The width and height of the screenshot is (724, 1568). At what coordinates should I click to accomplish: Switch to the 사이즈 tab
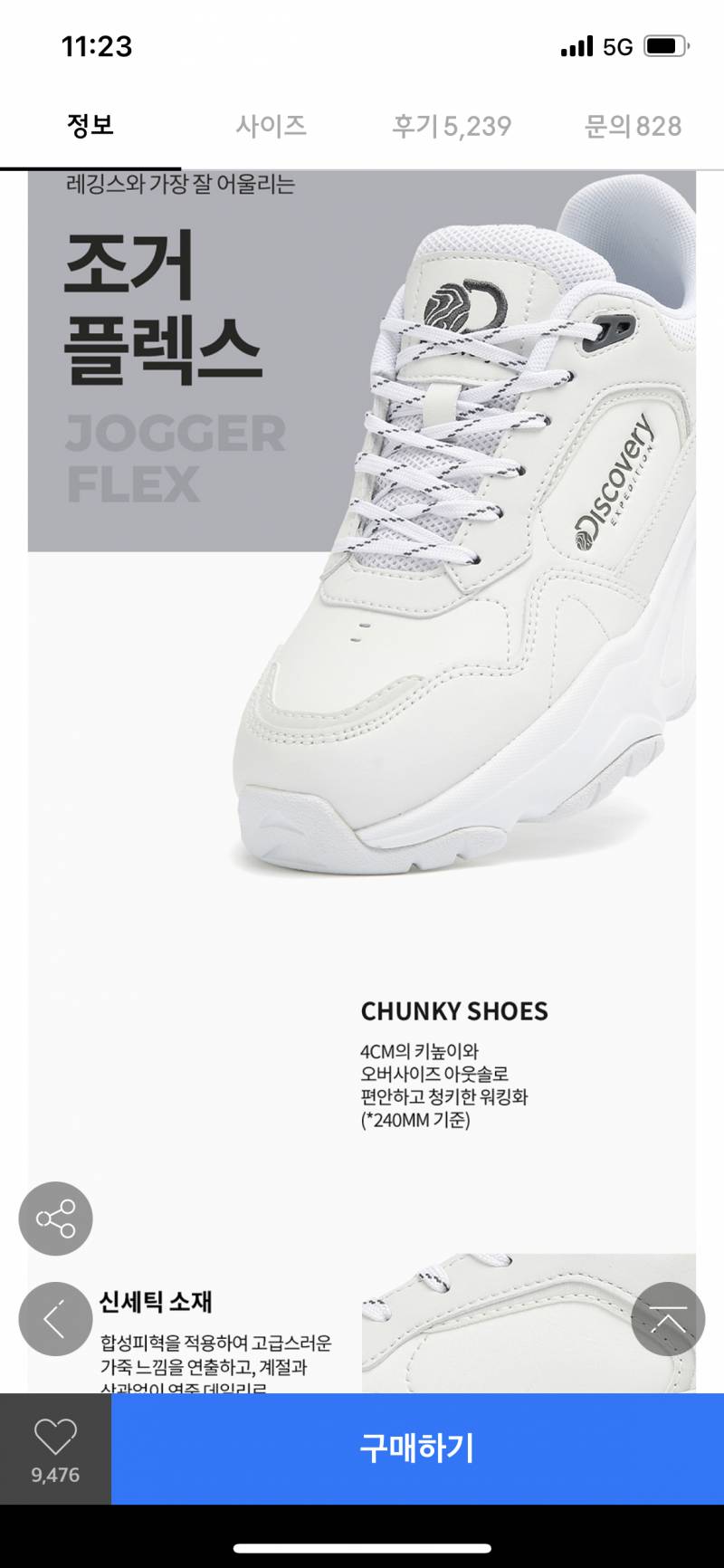pos(271,126)
